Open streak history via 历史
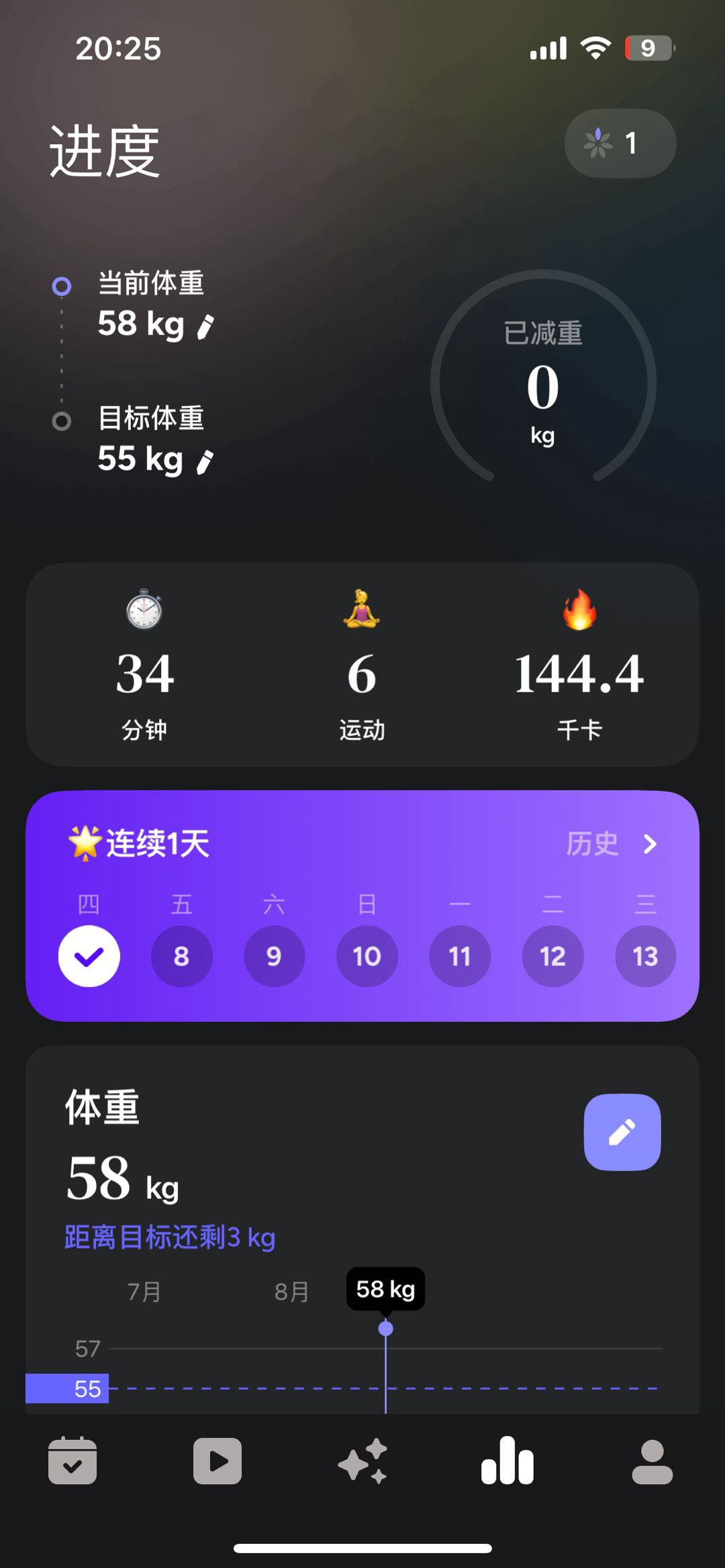 pos(611,843)
